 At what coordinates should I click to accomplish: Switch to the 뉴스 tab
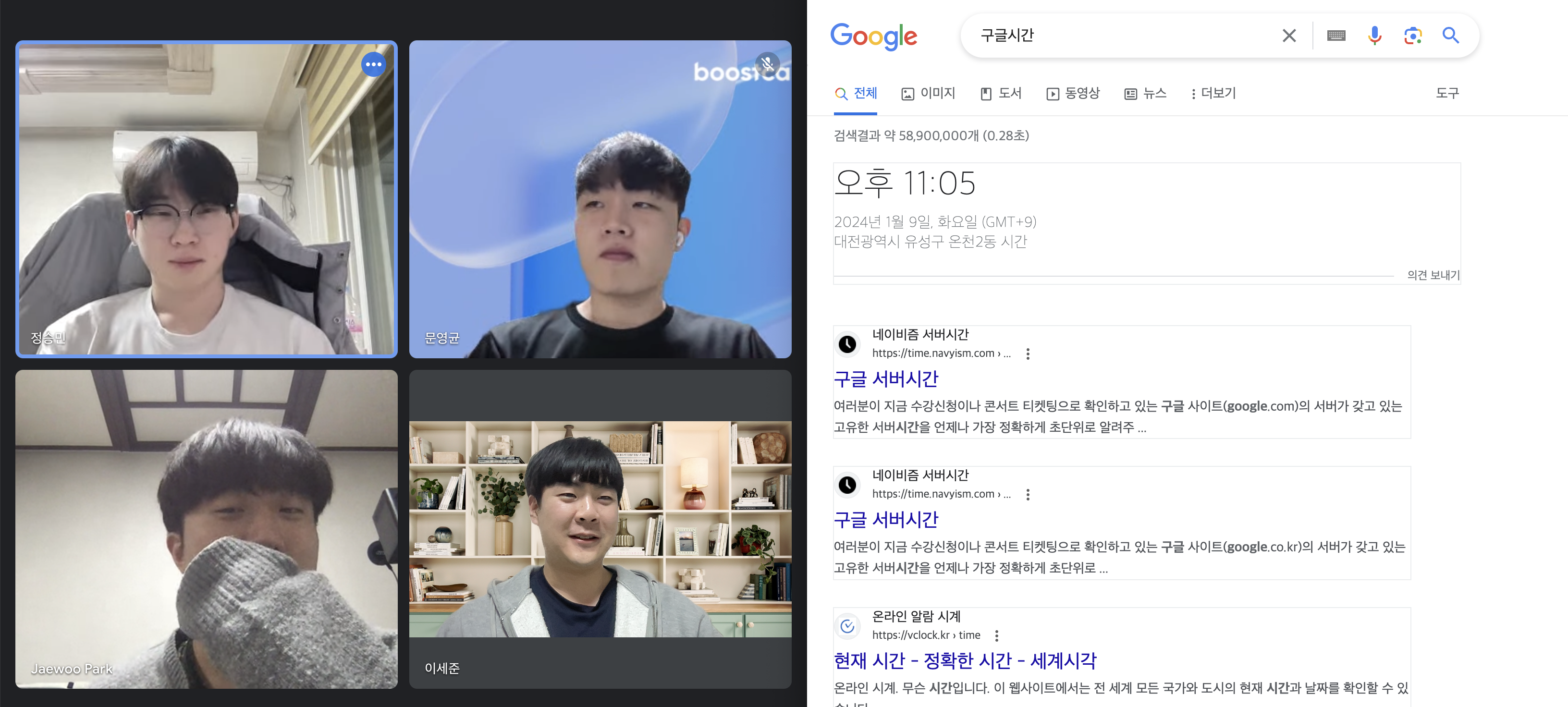coord(1146,94)
